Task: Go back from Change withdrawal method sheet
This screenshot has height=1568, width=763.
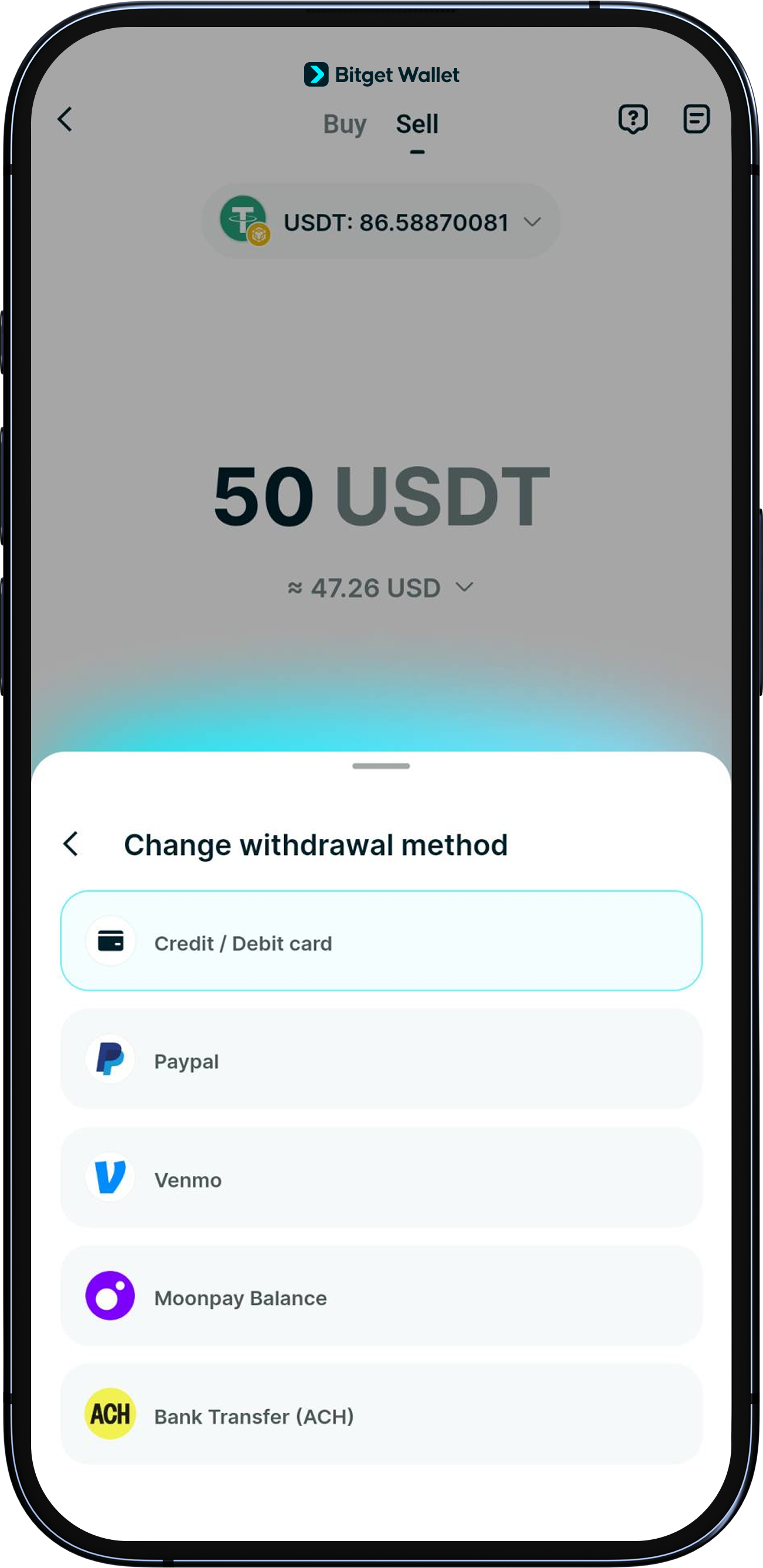Action: click(71, 844)
